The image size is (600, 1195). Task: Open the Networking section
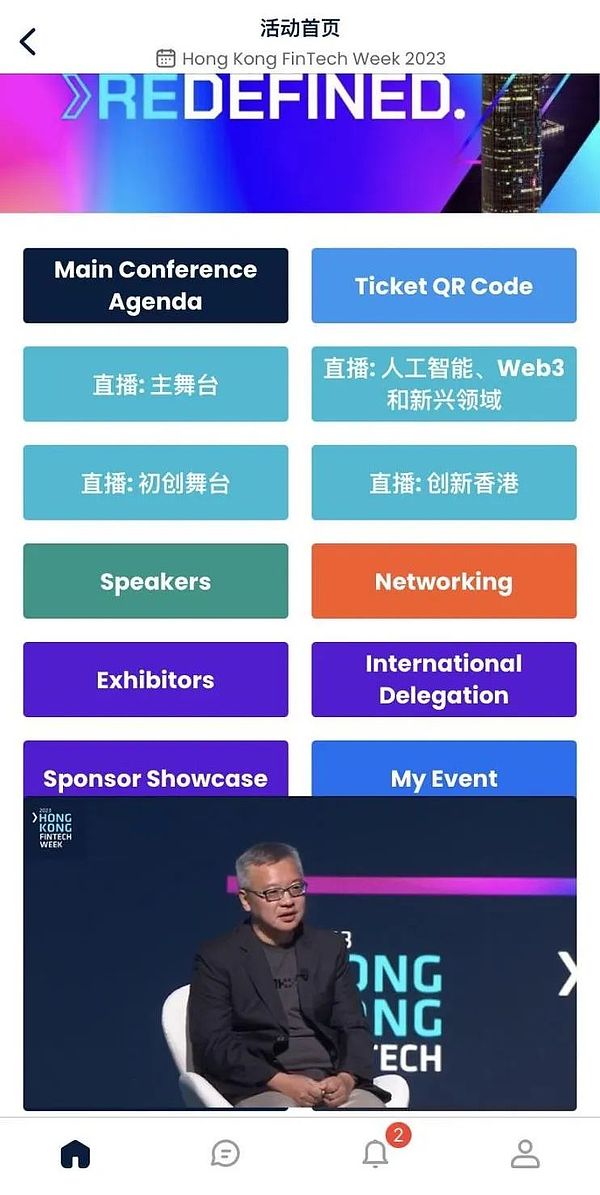(x=444, y=581)
